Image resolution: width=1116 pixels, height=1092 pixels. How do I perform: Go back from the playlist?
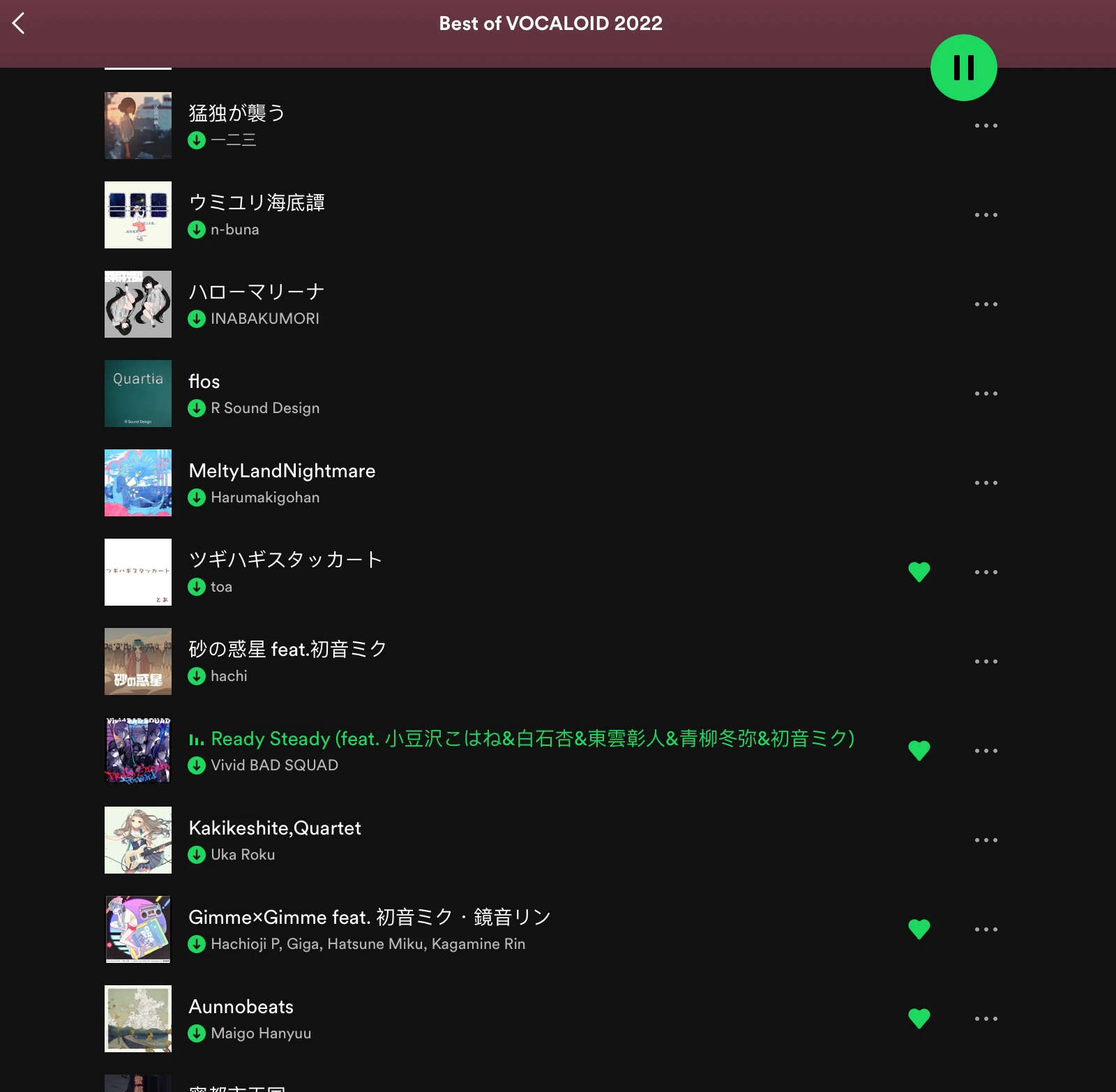19,23
